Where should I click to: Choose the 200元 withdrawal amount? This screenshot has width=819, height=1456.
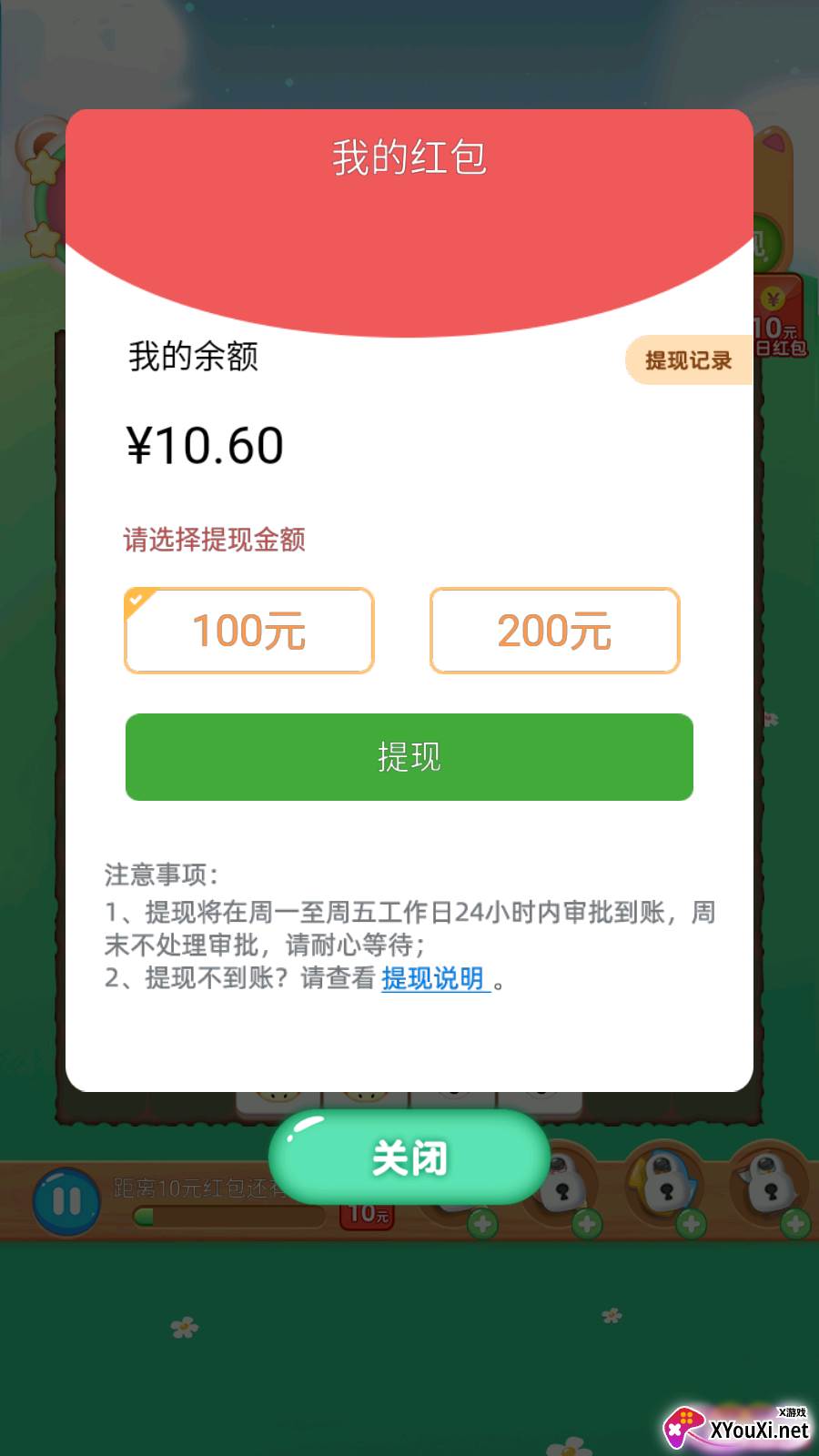pos(554,631)
